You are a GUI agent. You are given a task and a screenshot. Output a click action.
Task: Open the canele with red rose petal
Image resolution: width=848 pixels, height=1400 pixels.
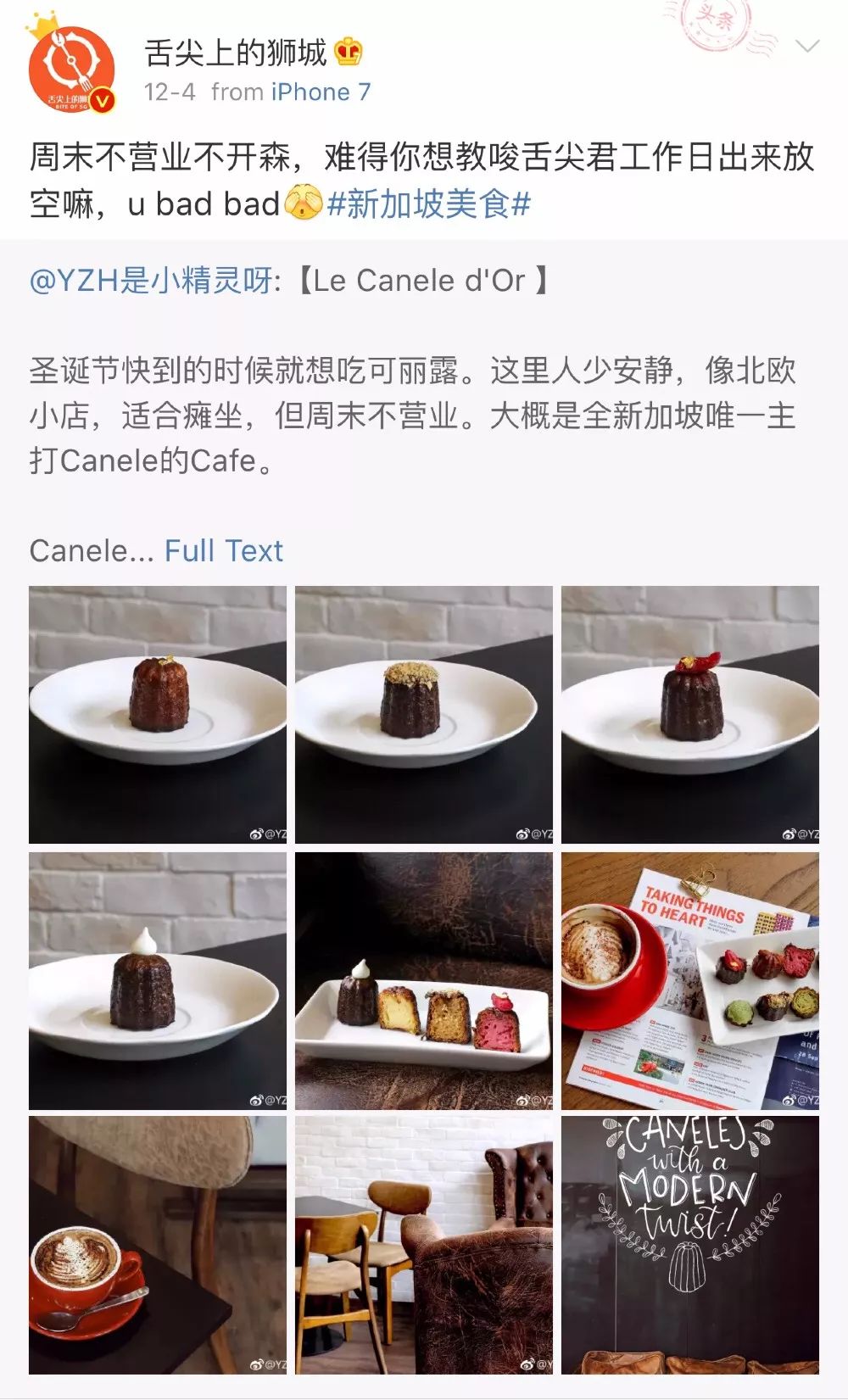[690, 714]
